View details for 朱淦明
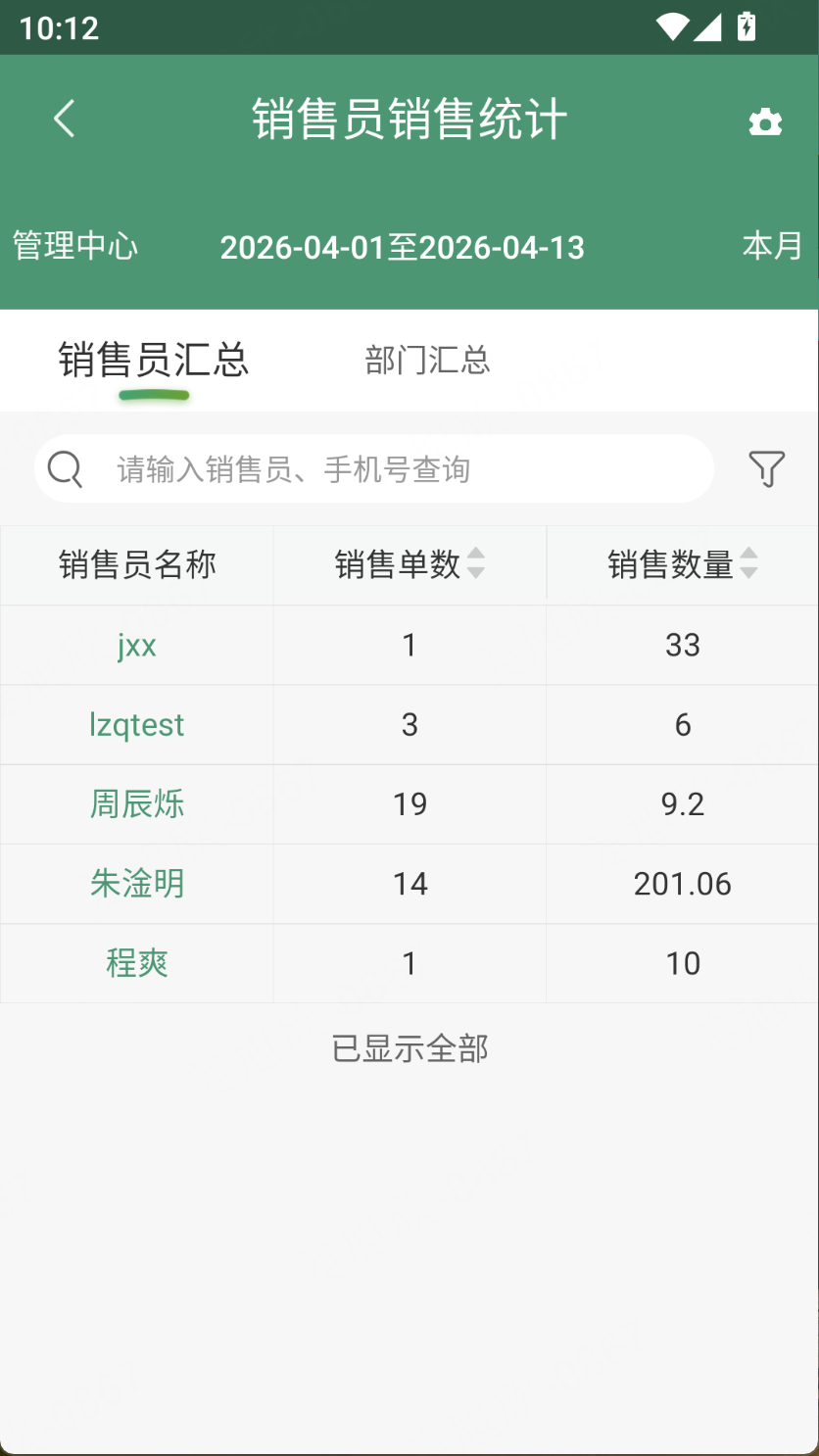This screenshot has width=819, height=1456. [136, 884]
